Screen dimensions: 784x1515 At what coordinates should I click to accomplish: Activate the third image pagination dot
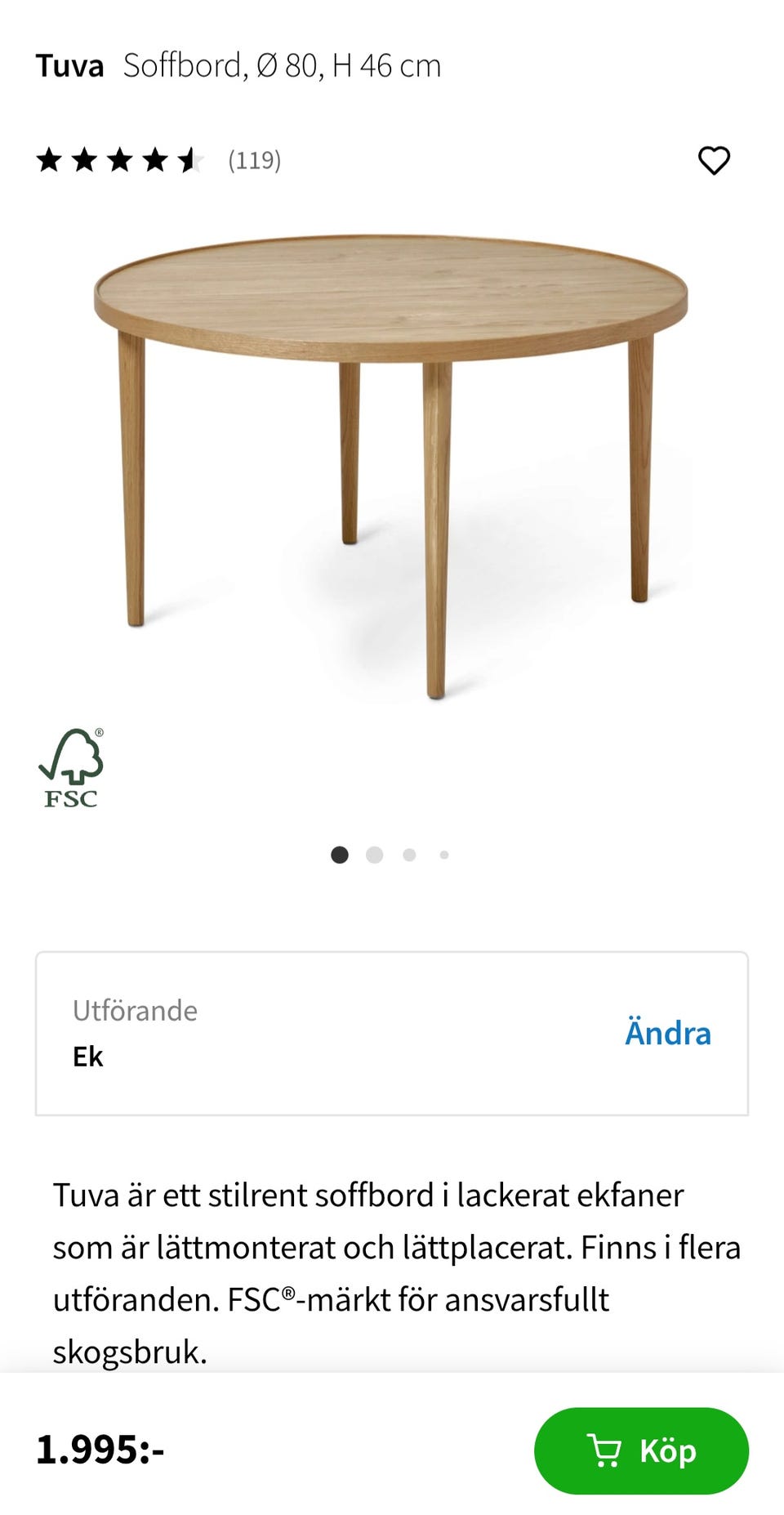pos(408,855)
